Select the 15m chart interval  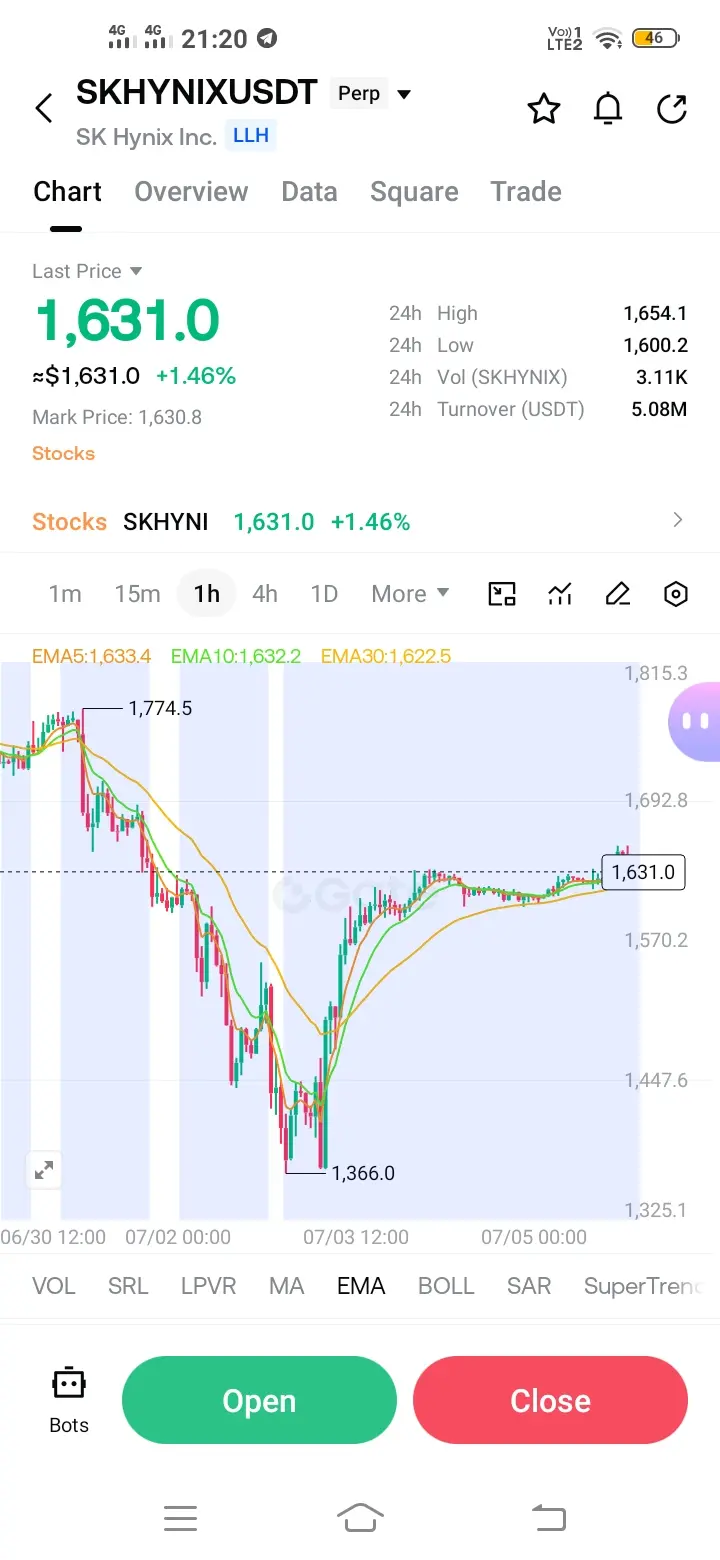[137, 594]
